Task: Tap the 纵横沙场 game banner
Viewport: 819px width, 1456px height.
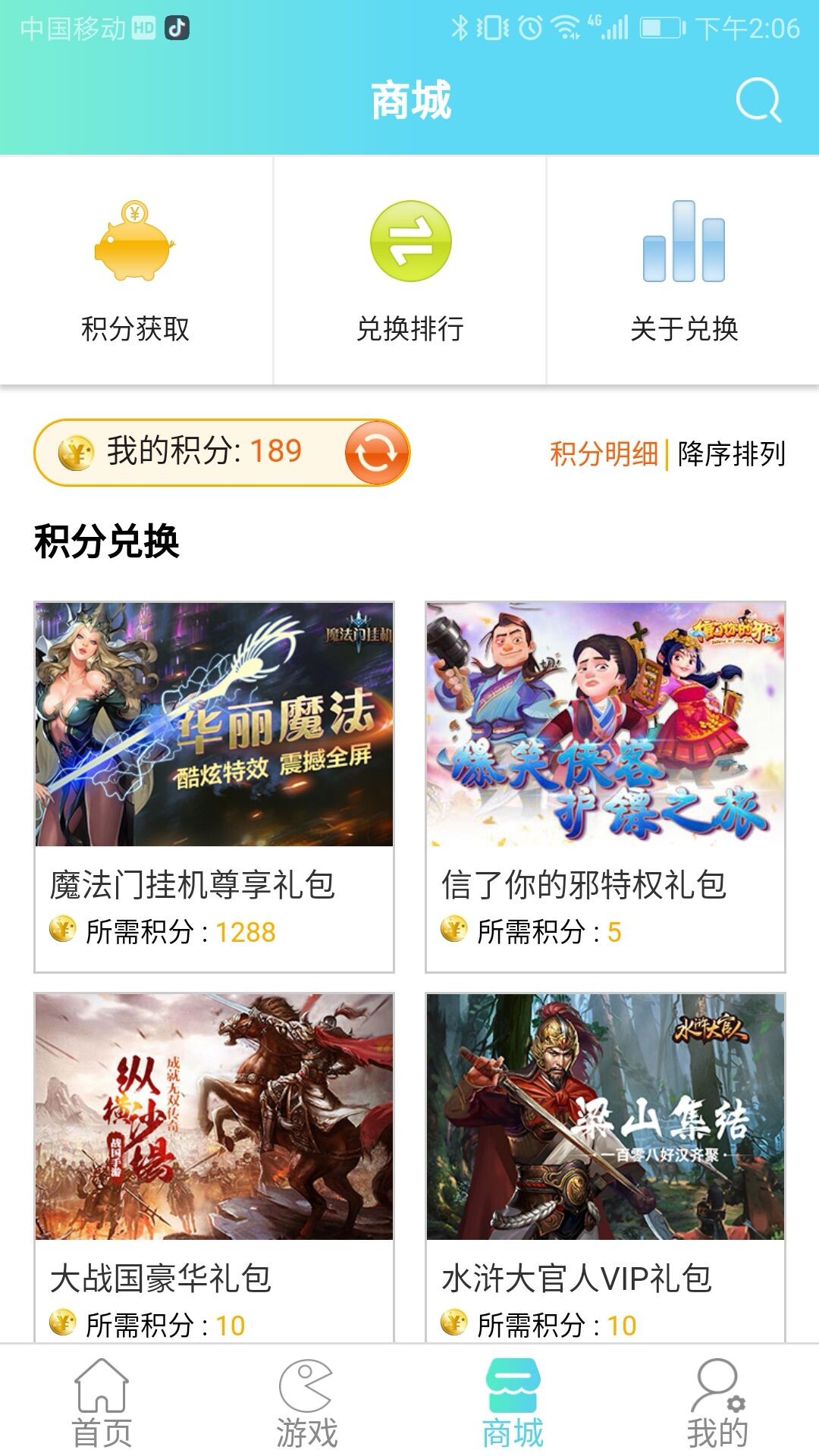Action: 214,1115
